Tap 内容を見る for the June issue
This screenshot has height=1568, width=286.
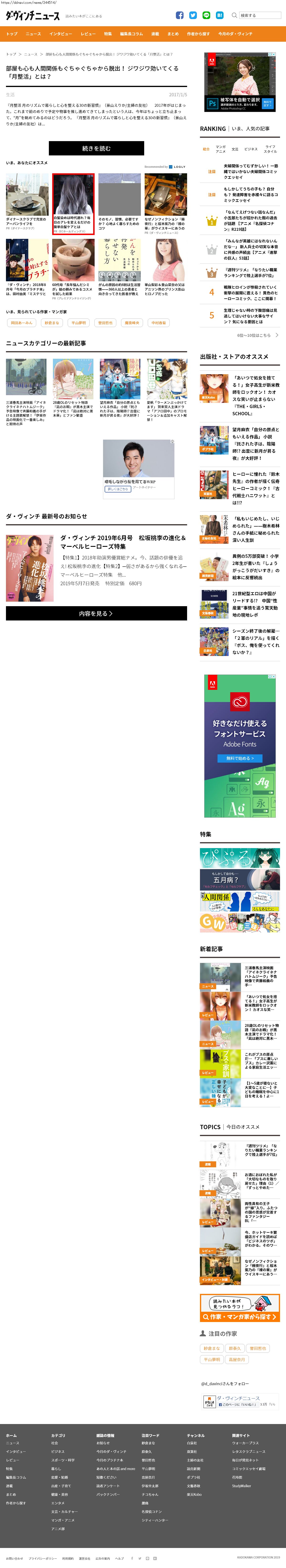point(96,614)
